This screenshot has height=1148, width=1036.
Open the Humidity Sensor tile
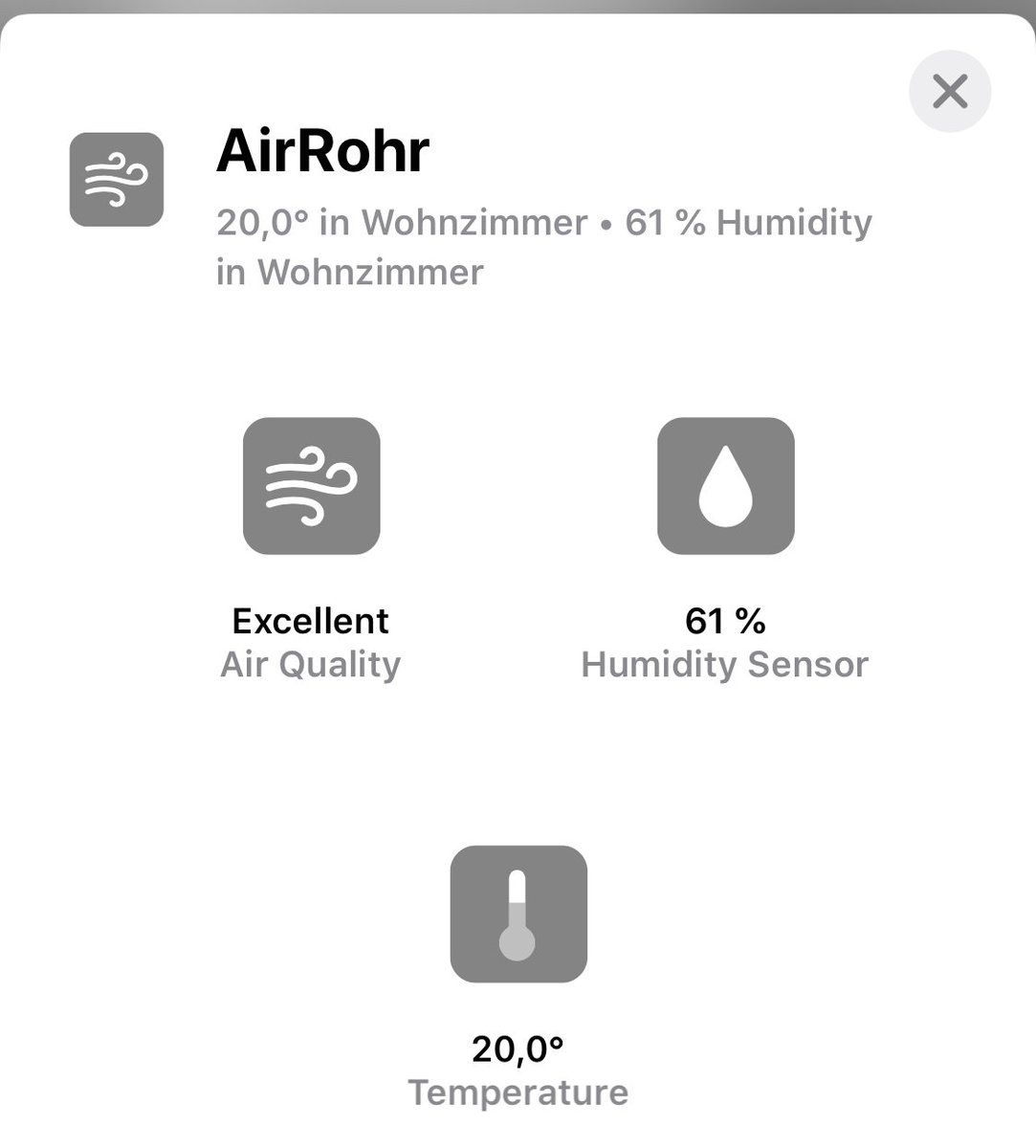[x=725, y=486]
